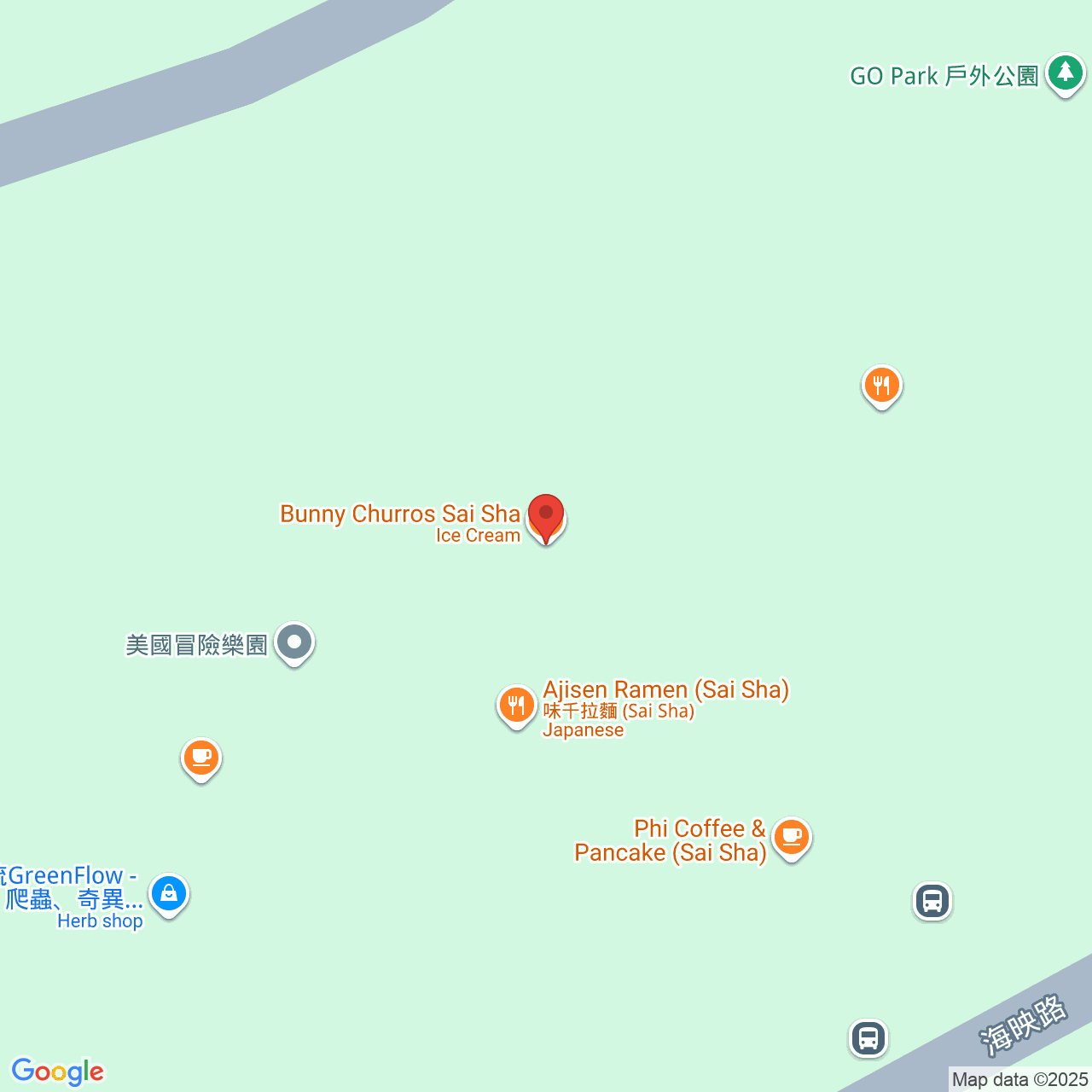Tap the 美國冒險樂園 place marker
The width and height of the screenshot is (1092, 1092).
tap(294, 642)
